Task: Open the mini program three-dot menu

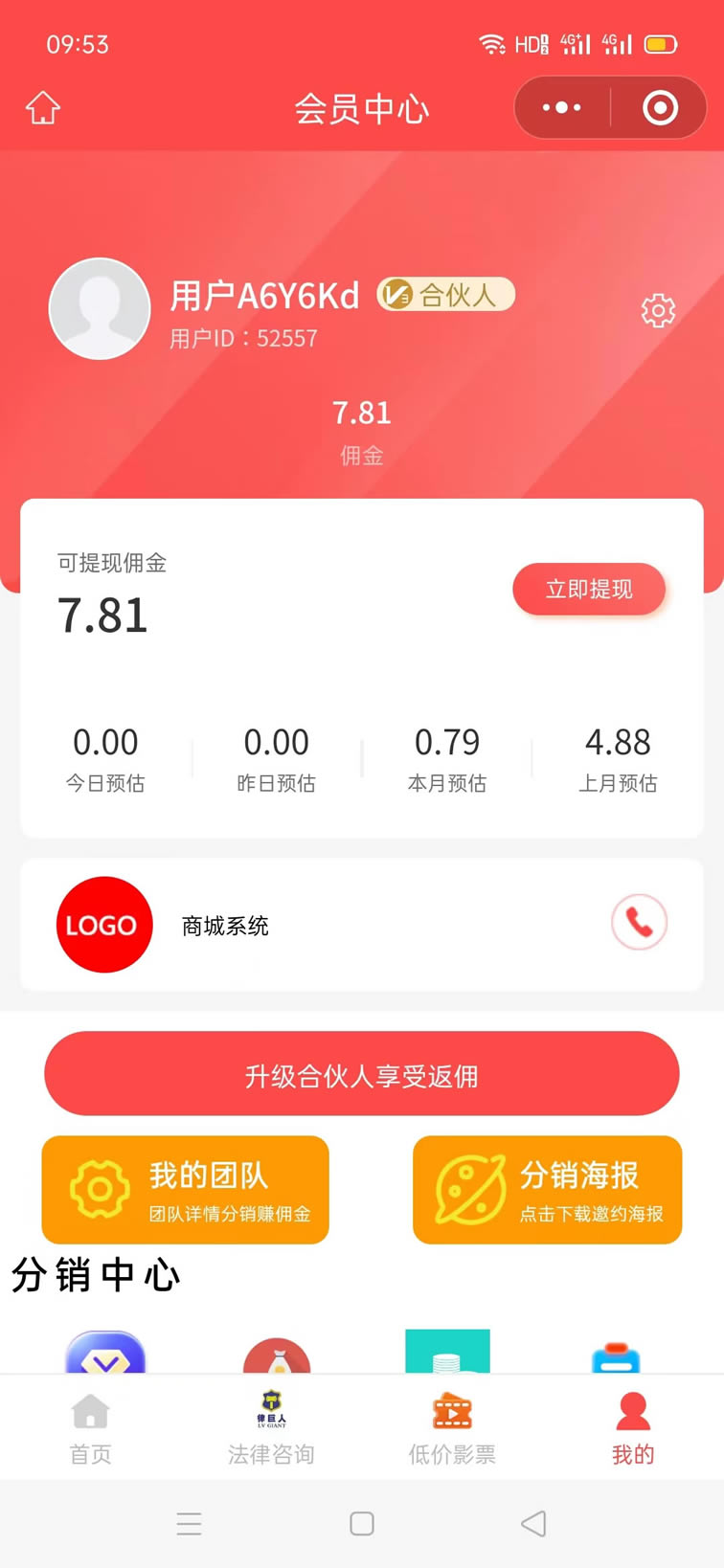Action: click(x=562, y=108)
